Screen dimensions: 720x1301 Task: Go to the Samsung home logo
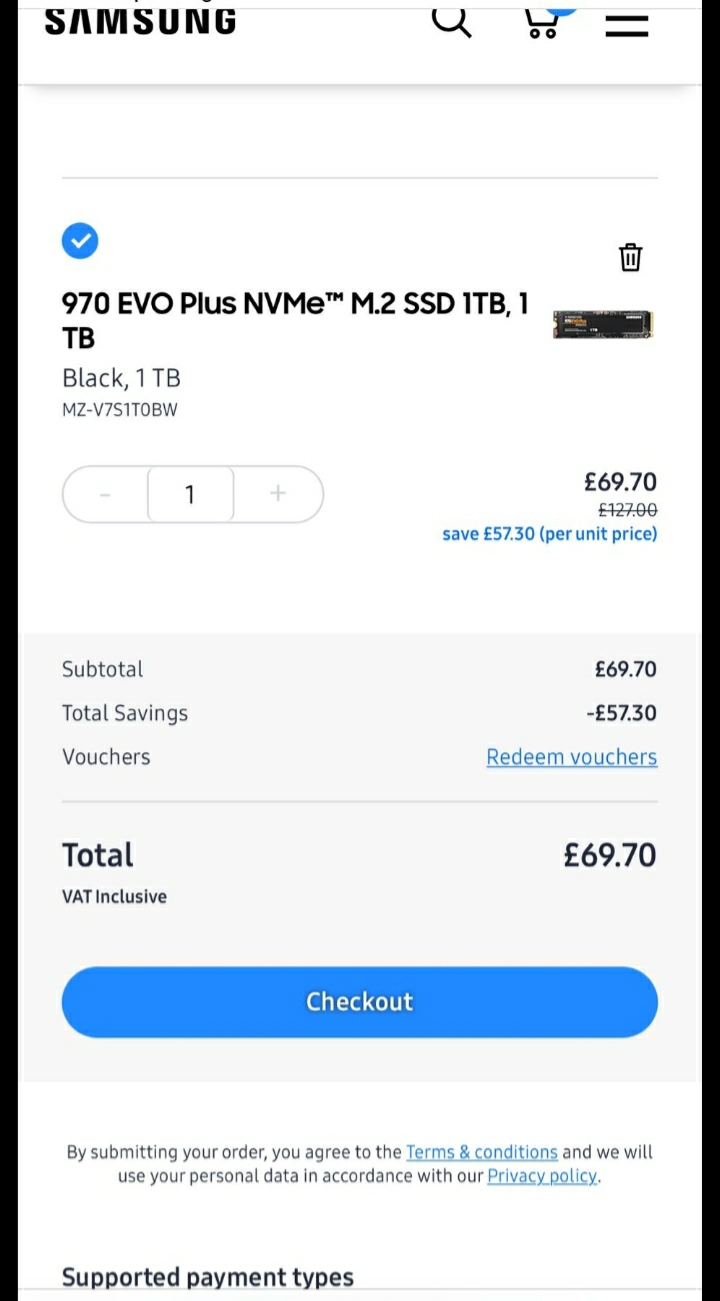141,20
